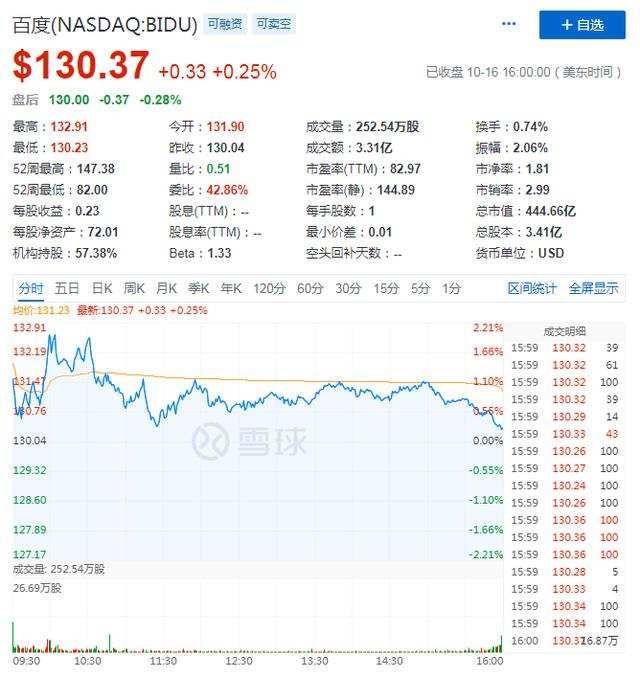Image resolution: width=640 pixels, height=678 pixels.
Task: Show the 1分 interval chart
Action: (451, 289)
